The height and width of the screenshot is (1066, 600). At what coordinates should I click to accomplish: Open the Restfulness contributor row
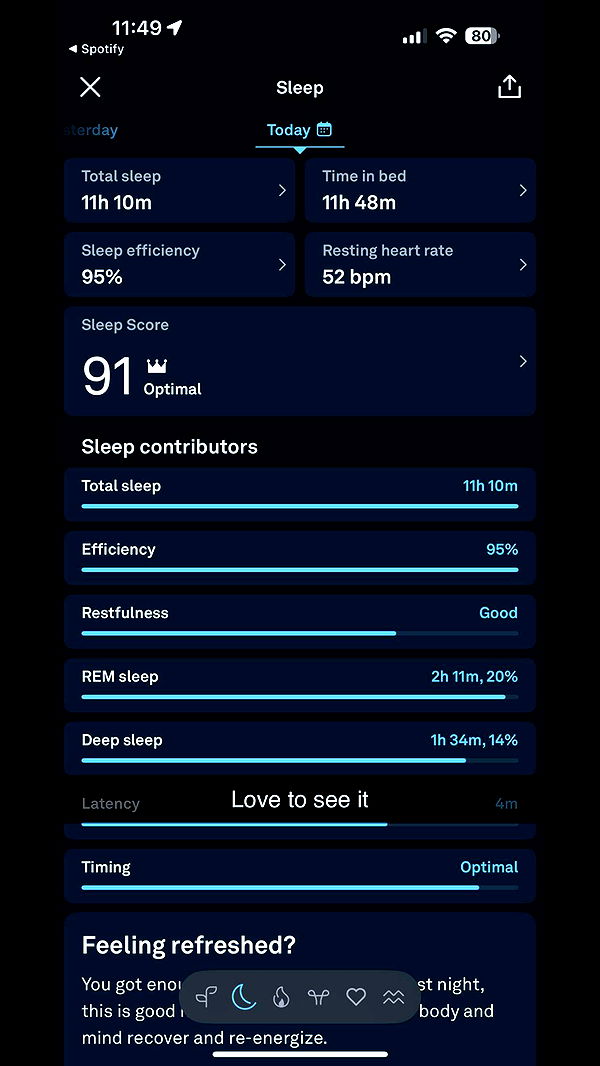300,621
